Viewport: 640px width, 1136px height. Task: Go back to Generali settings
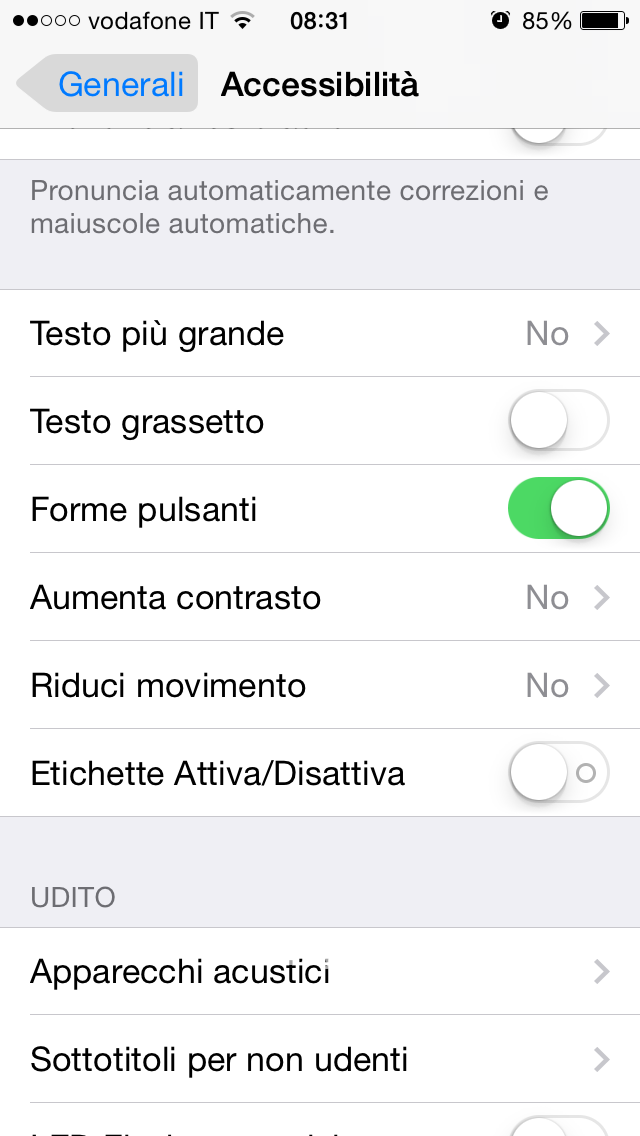point(108,84)
